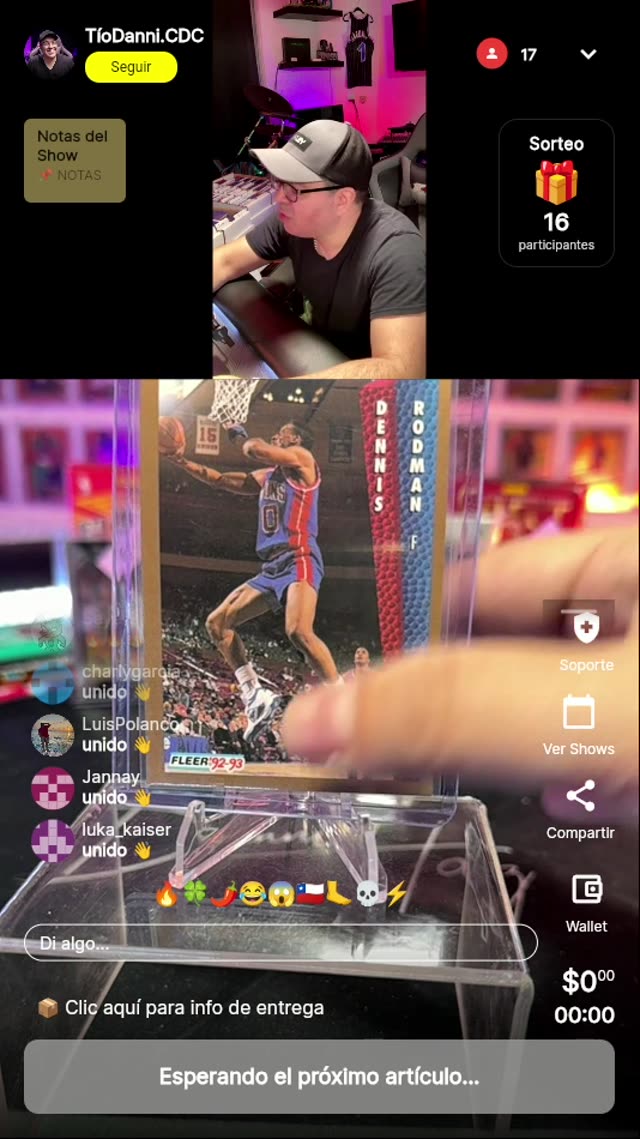
Task: Send the four-leaf clover emoji reaction
Action: pos(194,894)
